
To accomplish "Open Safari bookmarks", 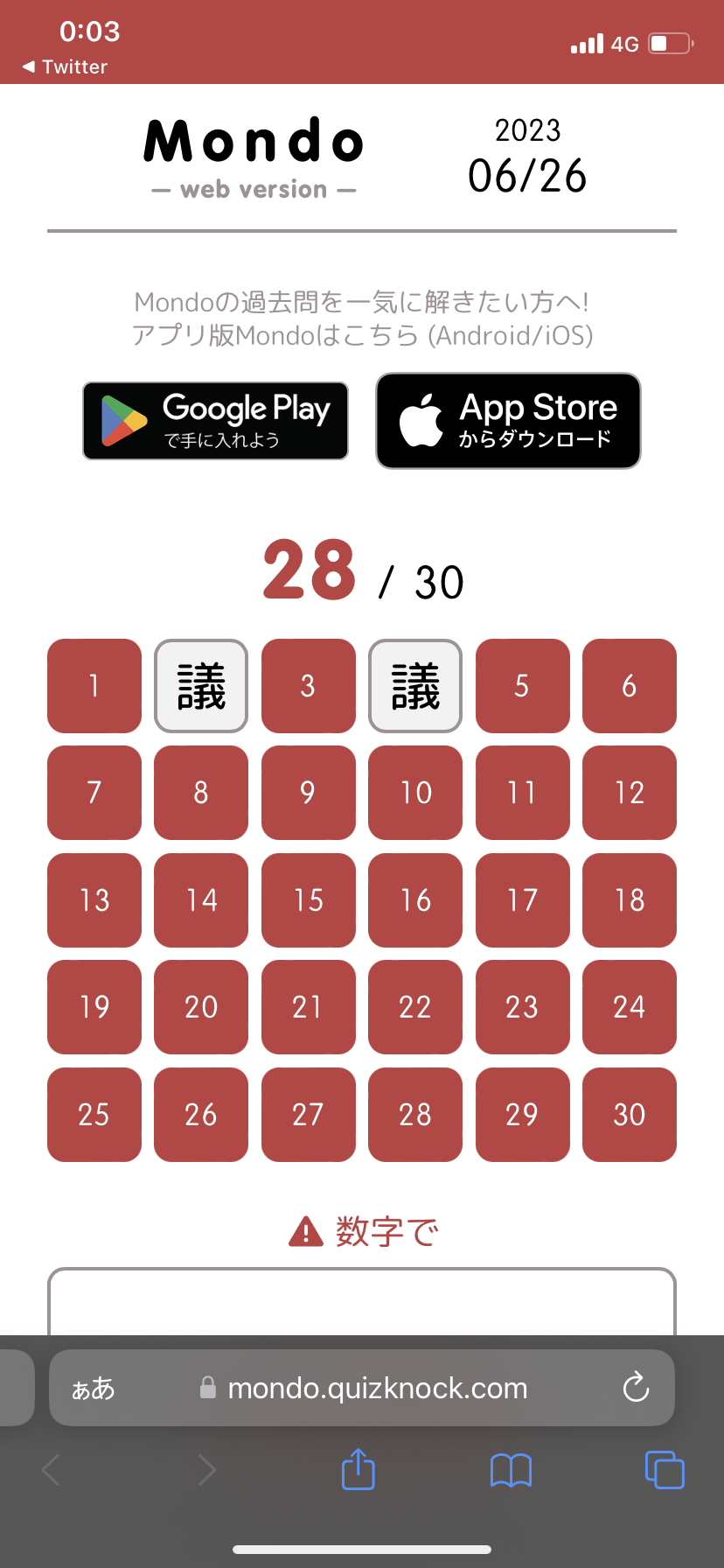I will 512,1470.
